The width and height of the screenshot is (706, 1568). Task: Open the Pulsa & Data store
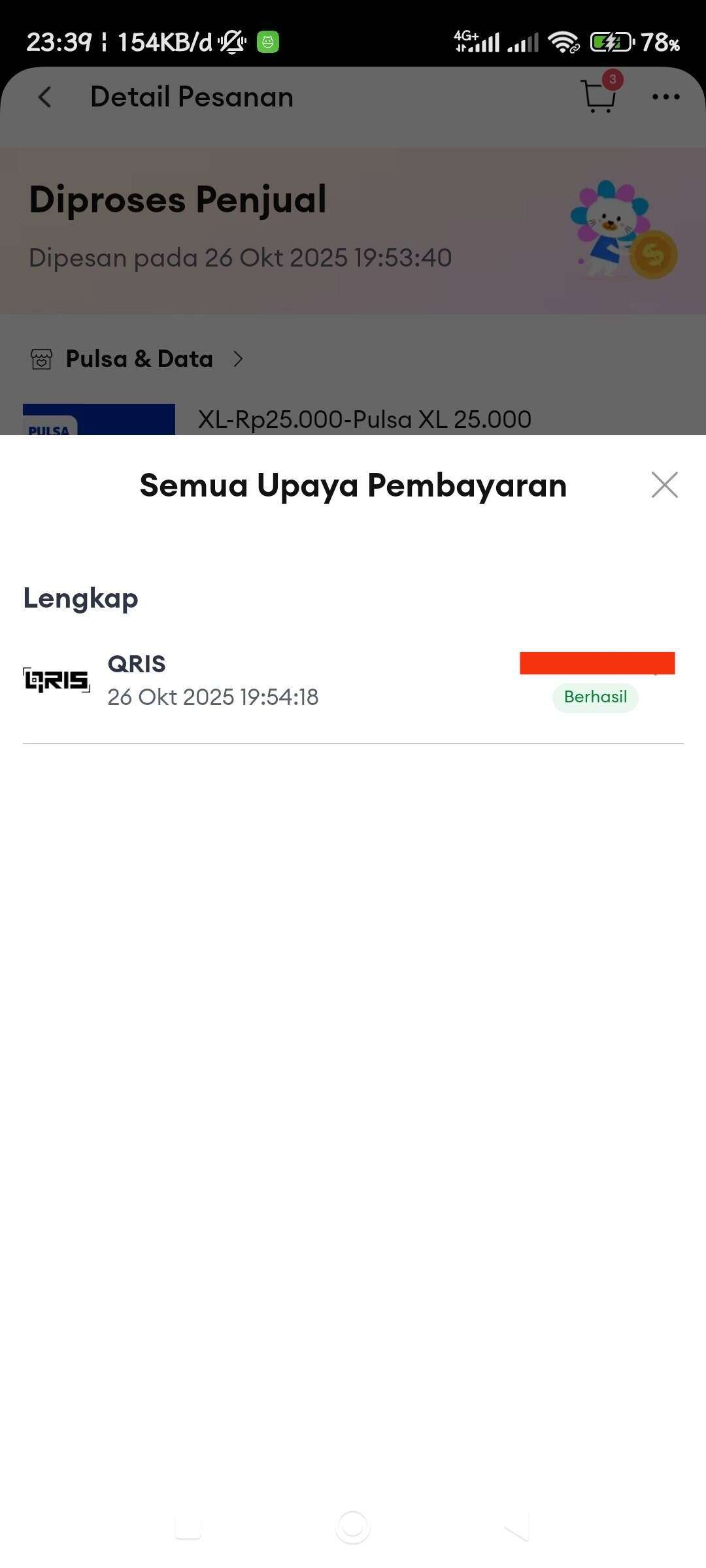(139, 359)
